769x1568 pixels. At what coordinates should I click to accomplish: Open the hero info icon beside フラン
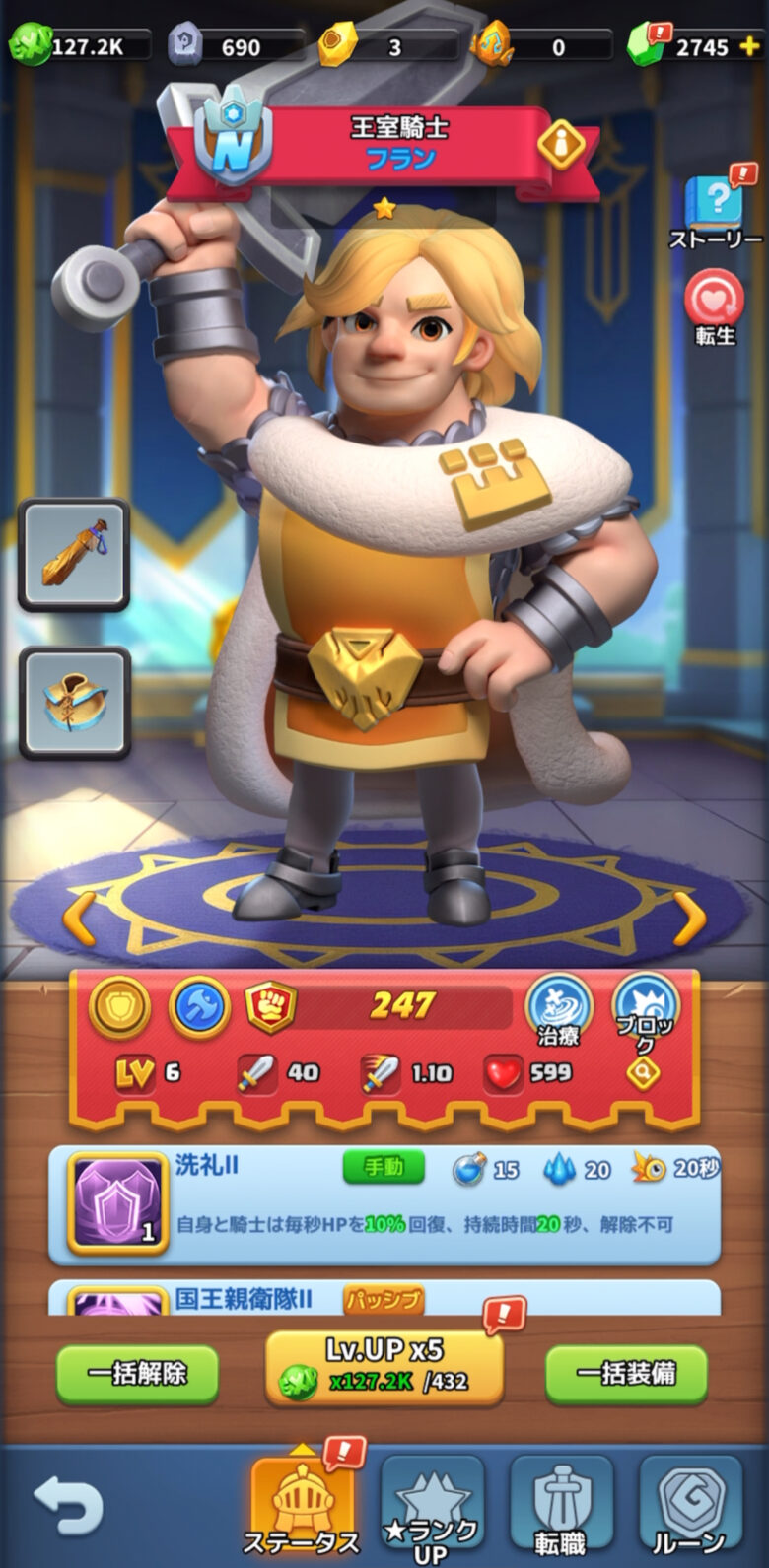[561, 148]
